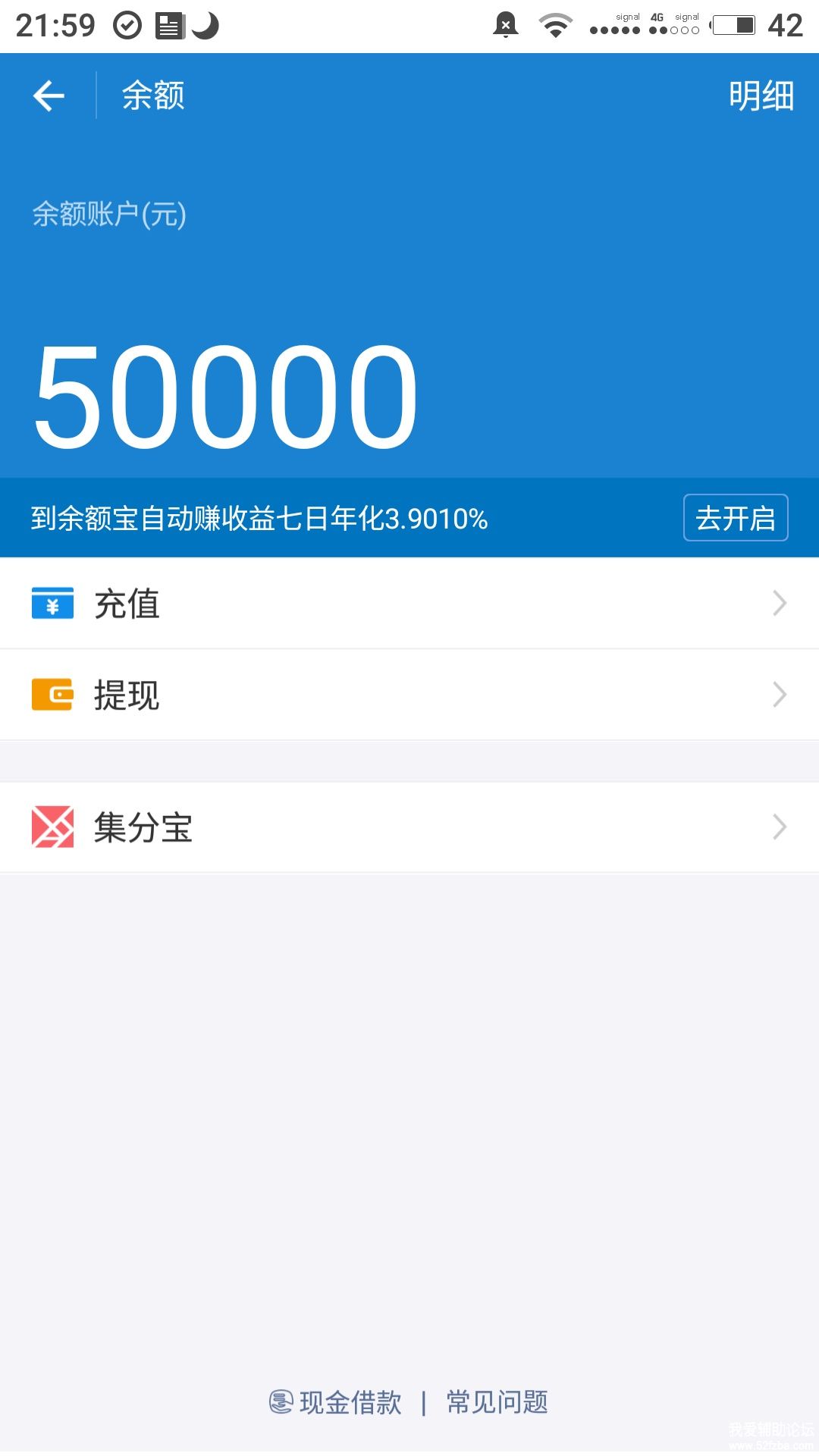Viewport: 819px width, 1456px height.
Task: Tap the 去开启 button
Action: [735, 518]
